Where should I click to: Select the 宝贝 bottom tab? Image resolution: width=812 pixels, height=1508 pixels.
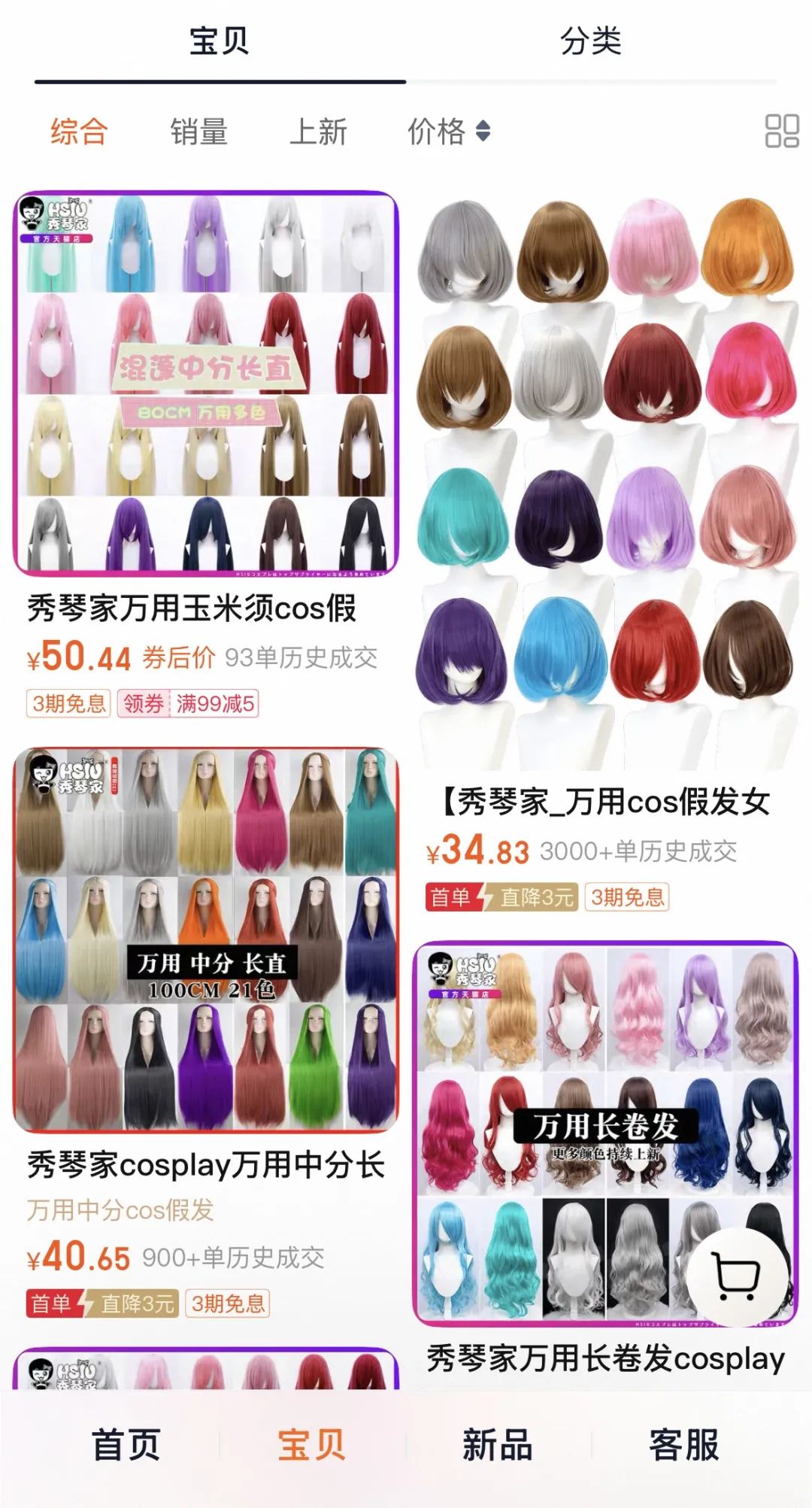click(311, 1445)
